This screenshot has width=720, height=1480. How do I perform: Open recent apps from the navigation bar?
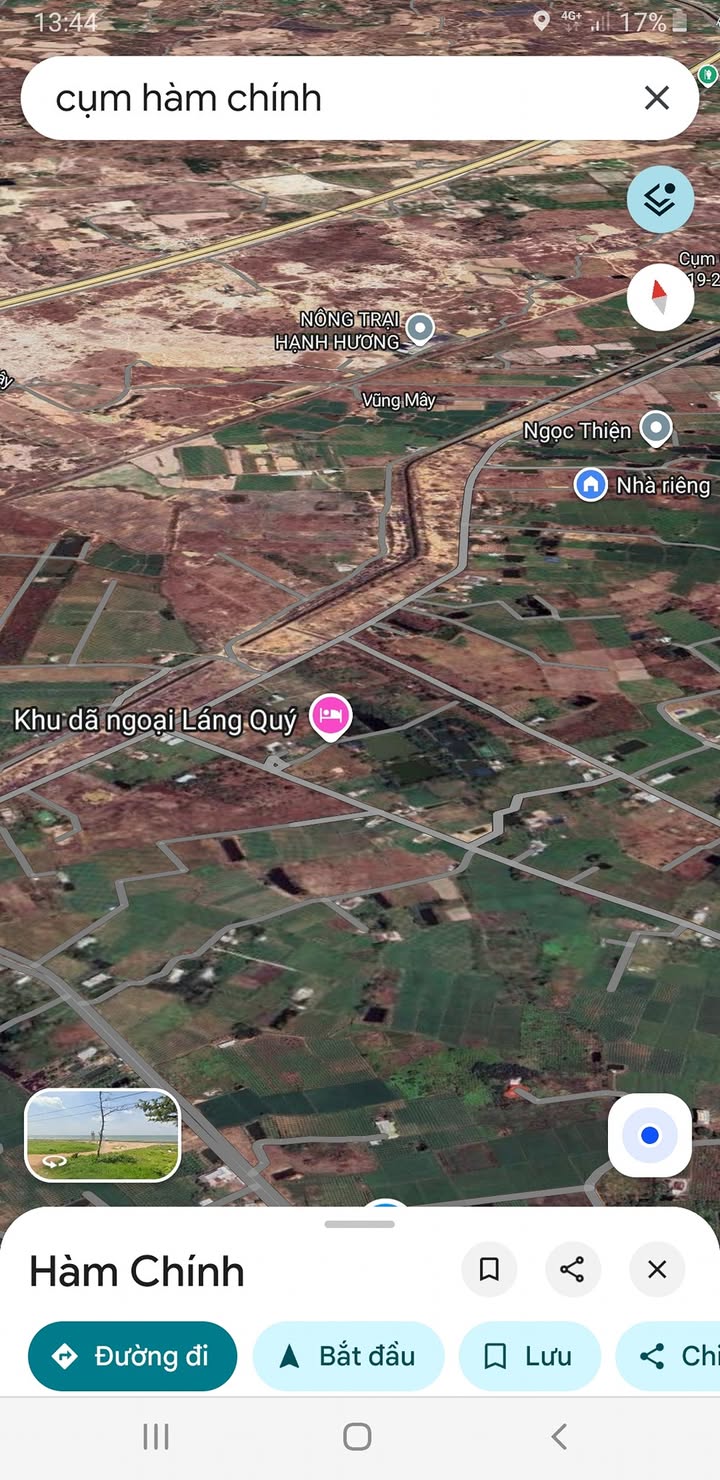(156, 1437)
